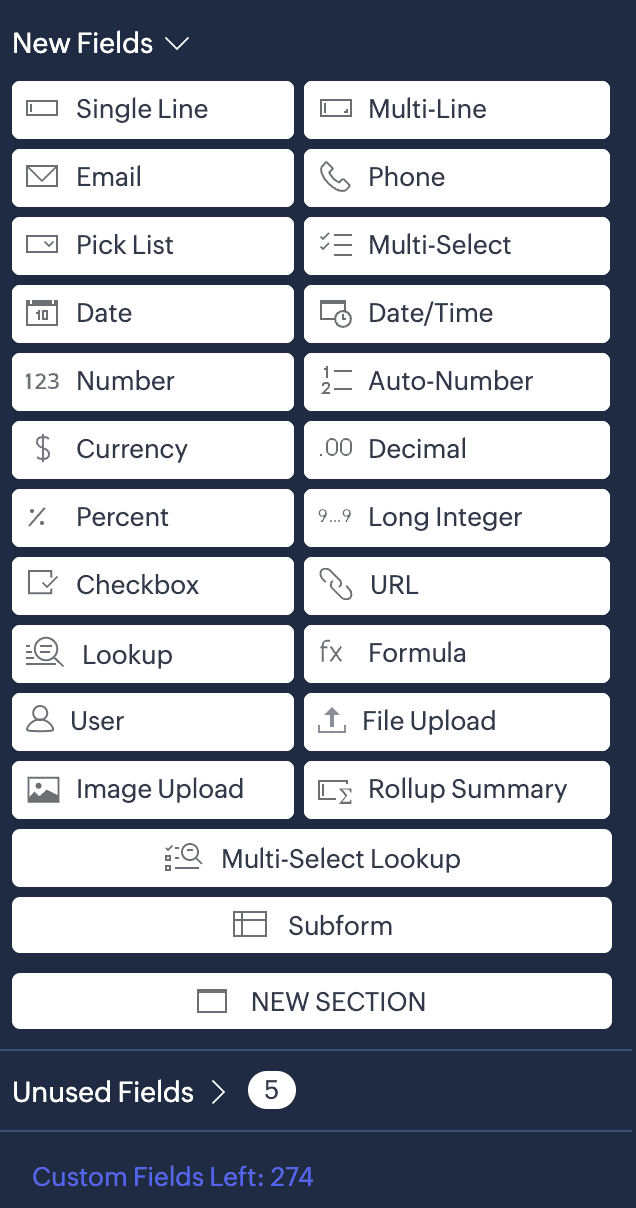Add a Multi-Select field
This screenshot has width=636, height=1208.
[x=457, y=246]
